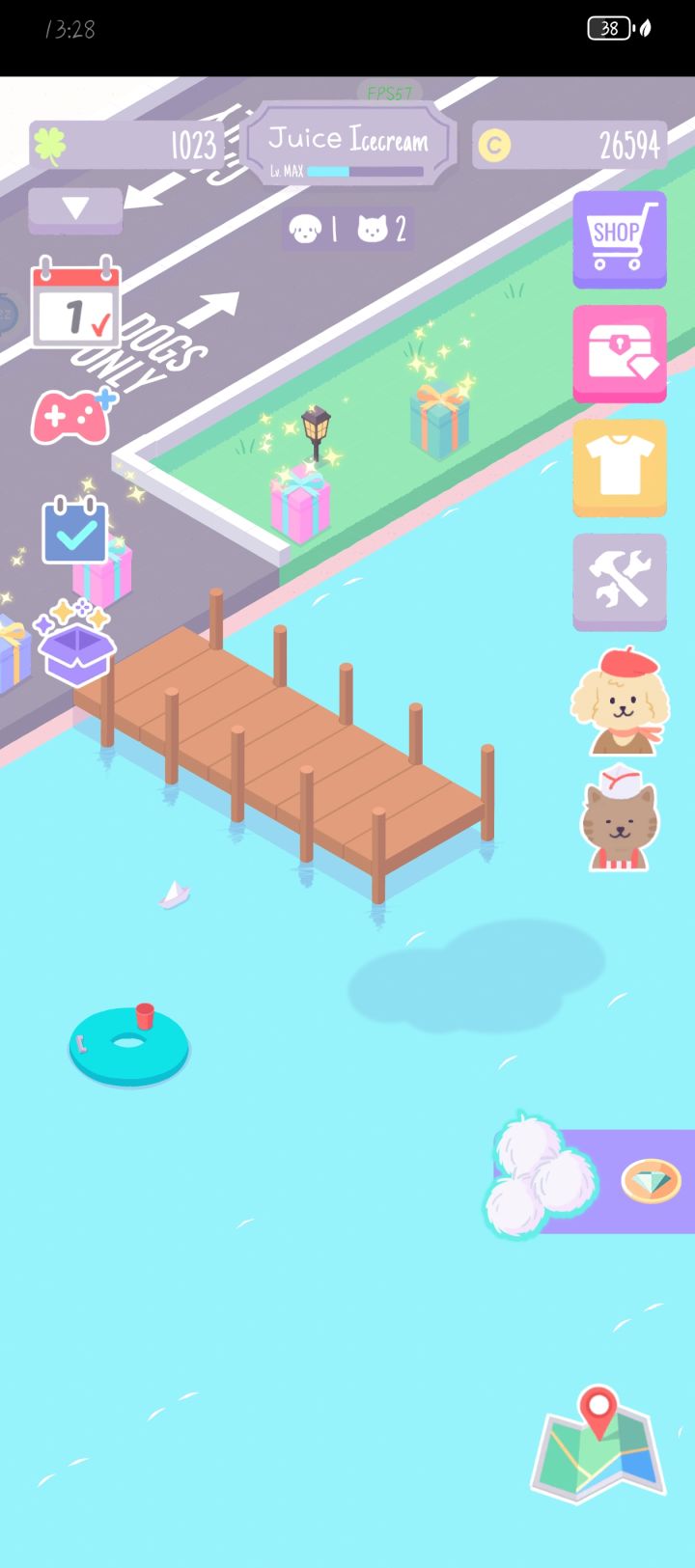Open the SHOP cart button
Image resolution: width=695 pixels, height=1568 pixels.
coord(619,238)
